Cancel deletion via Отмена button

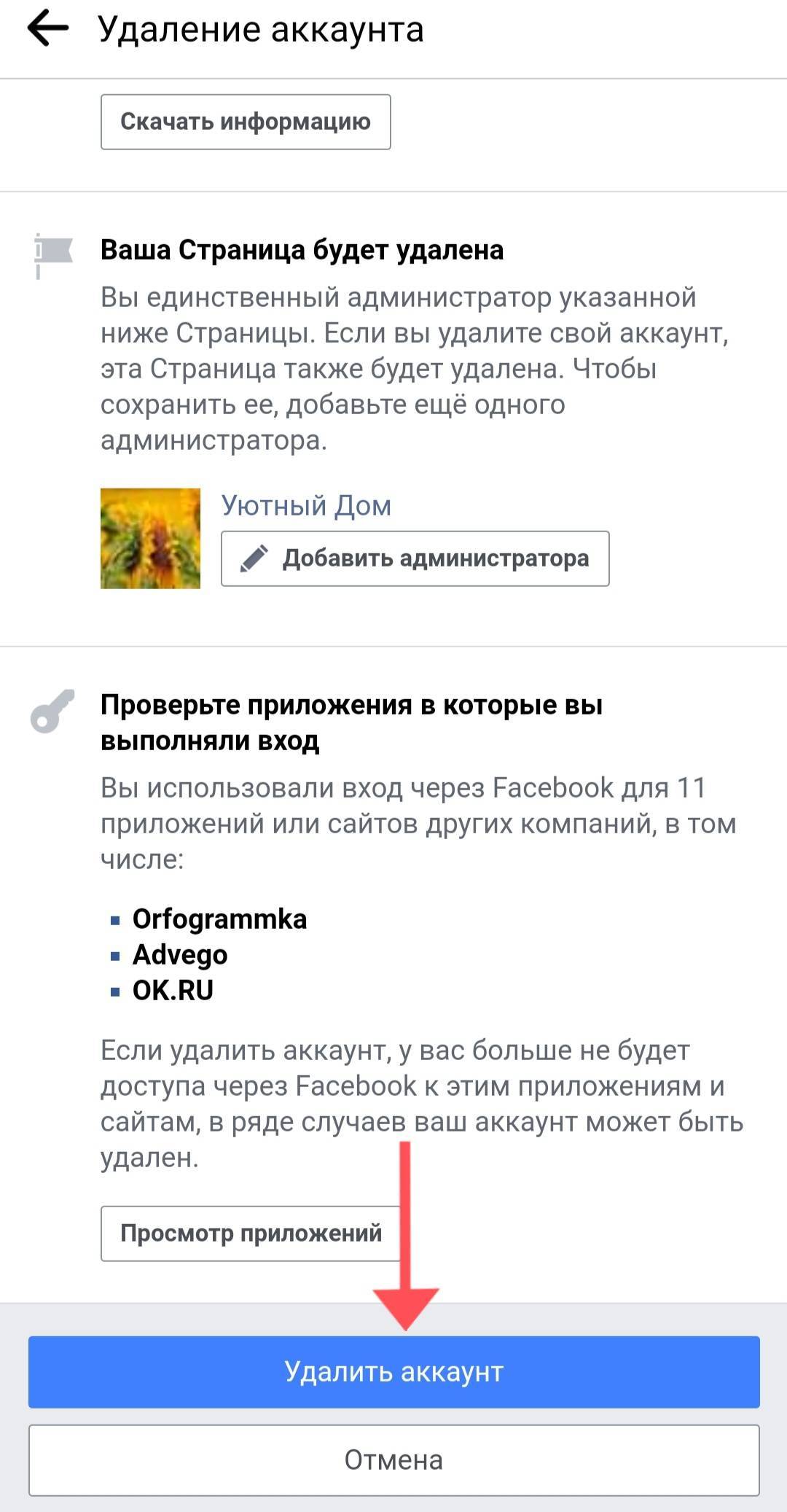point(393,1460)
